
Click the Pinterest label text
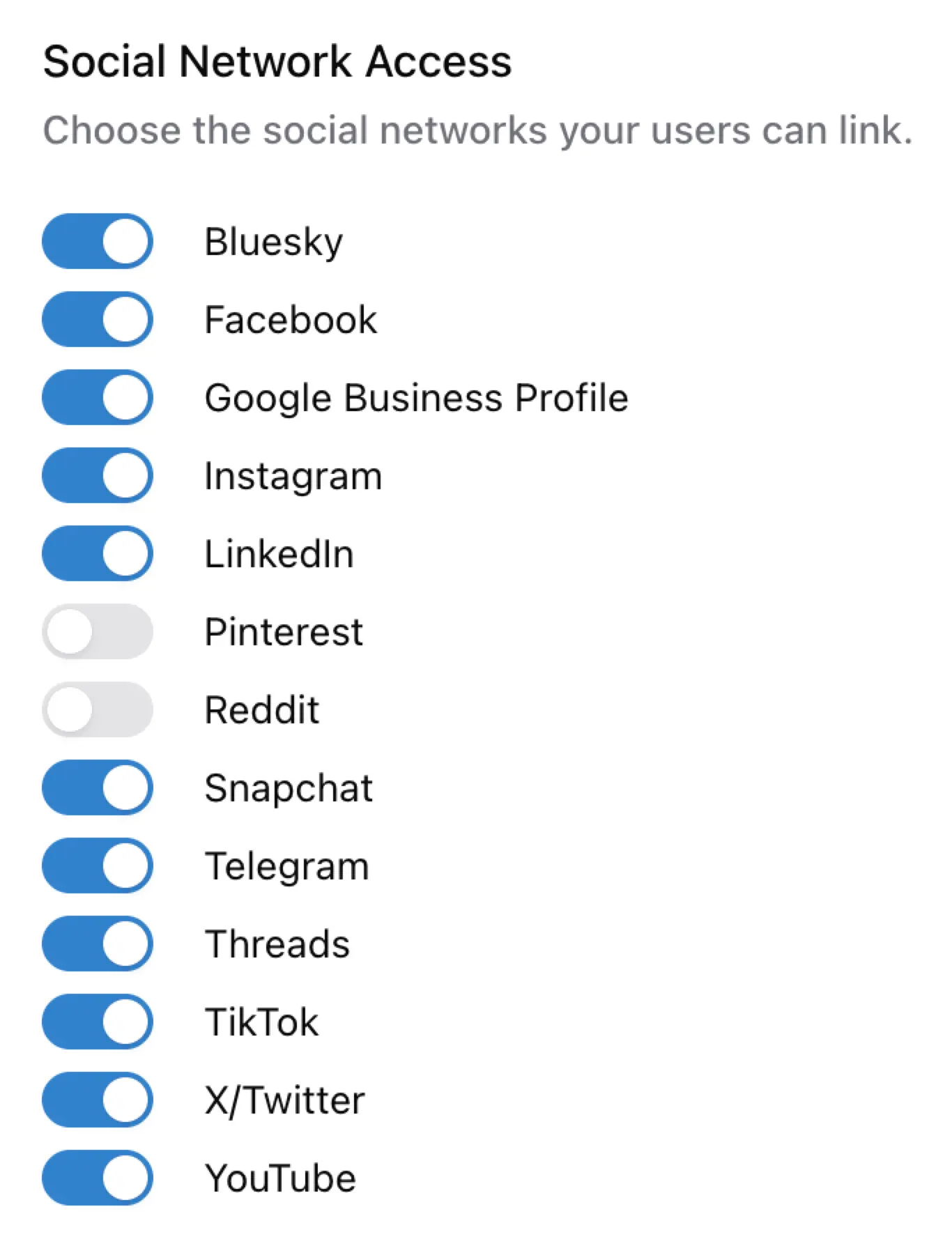coord(284,631)
